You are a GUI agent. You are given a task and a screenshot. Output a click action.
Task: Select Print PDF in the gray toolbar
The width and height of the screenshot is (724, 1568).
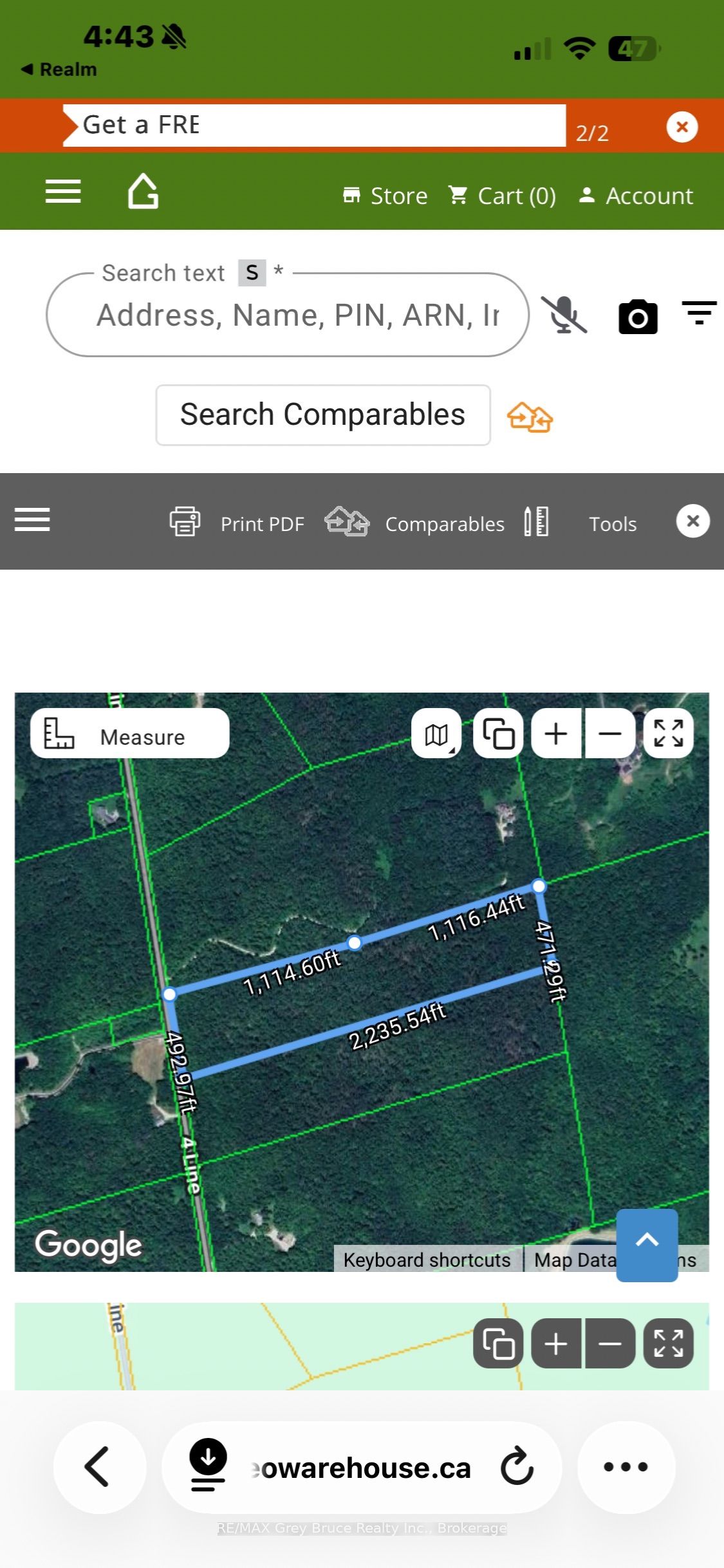237,523
